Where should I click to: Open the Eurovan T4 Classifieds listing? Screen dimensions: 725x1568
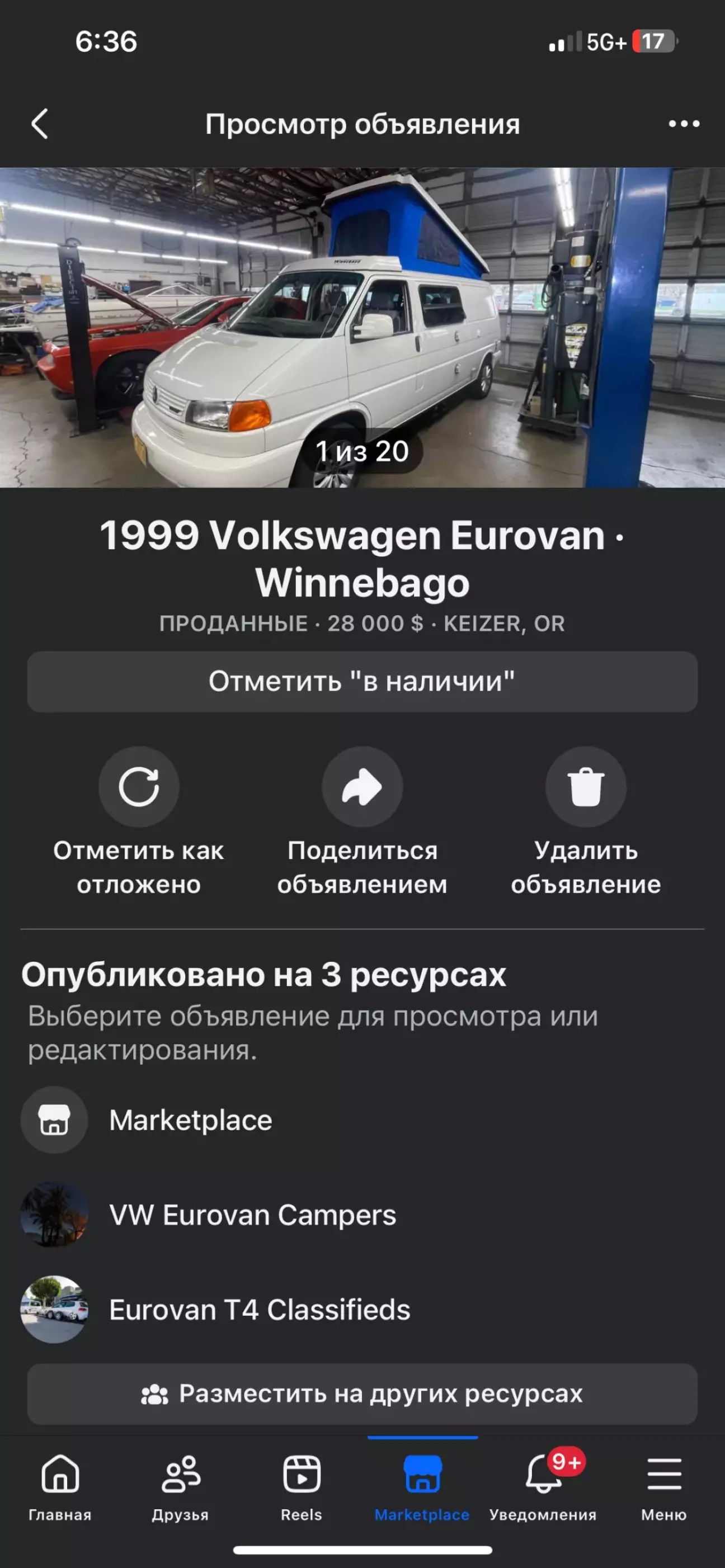coord(362,1310)
